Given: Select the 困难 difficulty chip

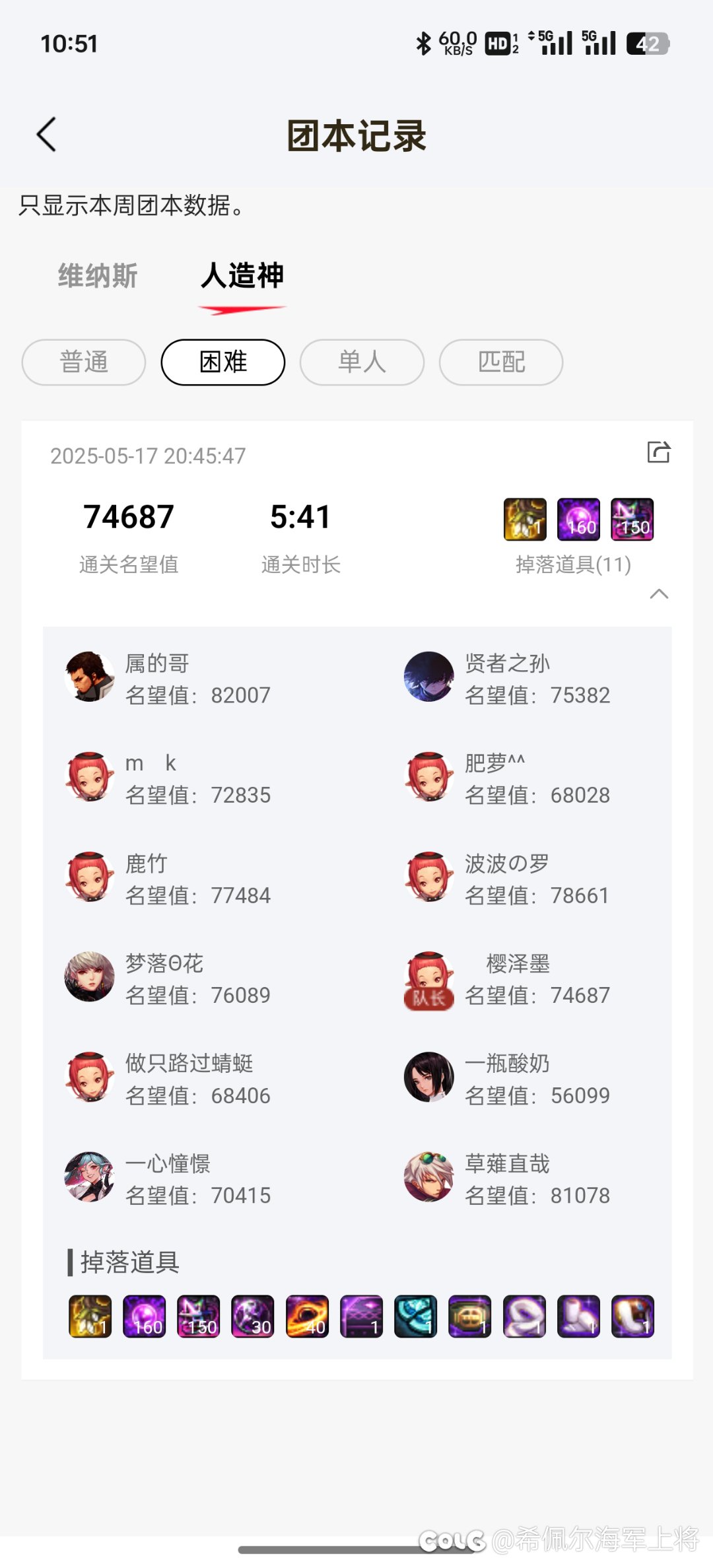Looking at the screenshot, I should click(223, 362).
